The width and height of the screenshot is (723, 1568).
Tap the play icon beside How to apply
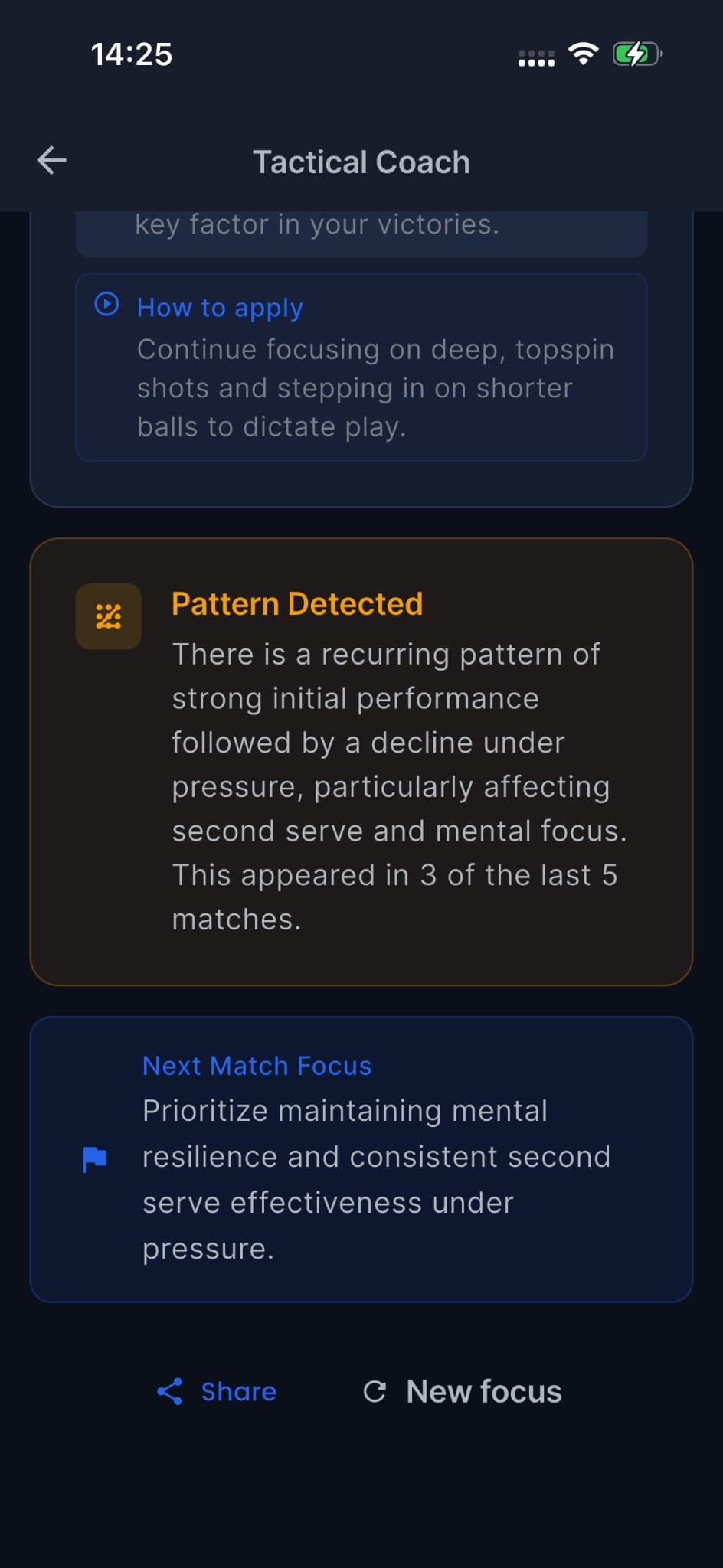pyautogui.click(x=108, y=304)
